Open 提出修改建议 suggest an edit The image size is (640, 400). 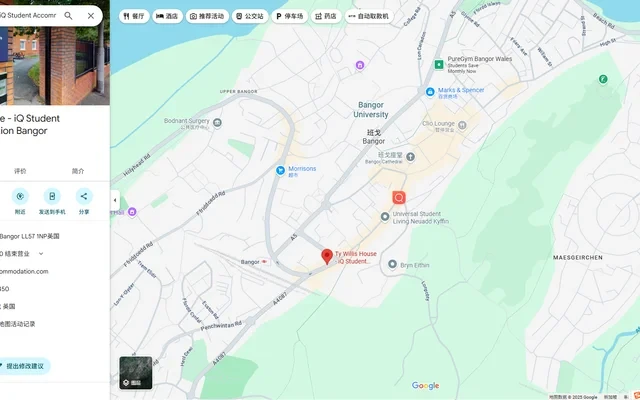25,366
